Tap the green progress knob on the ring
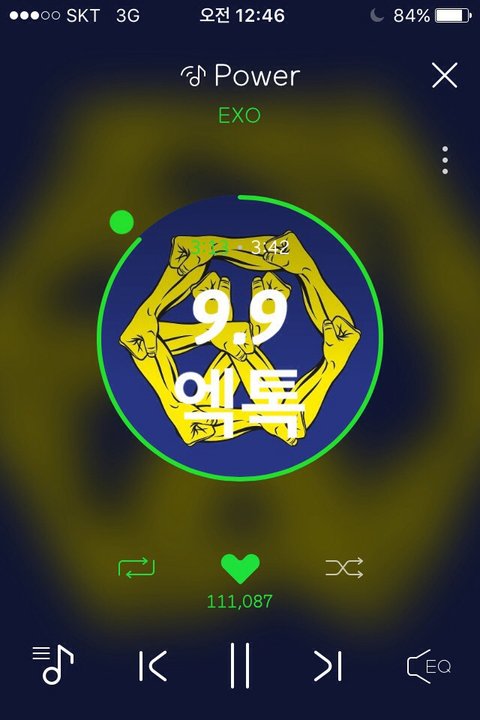 [x=122, y=222]
